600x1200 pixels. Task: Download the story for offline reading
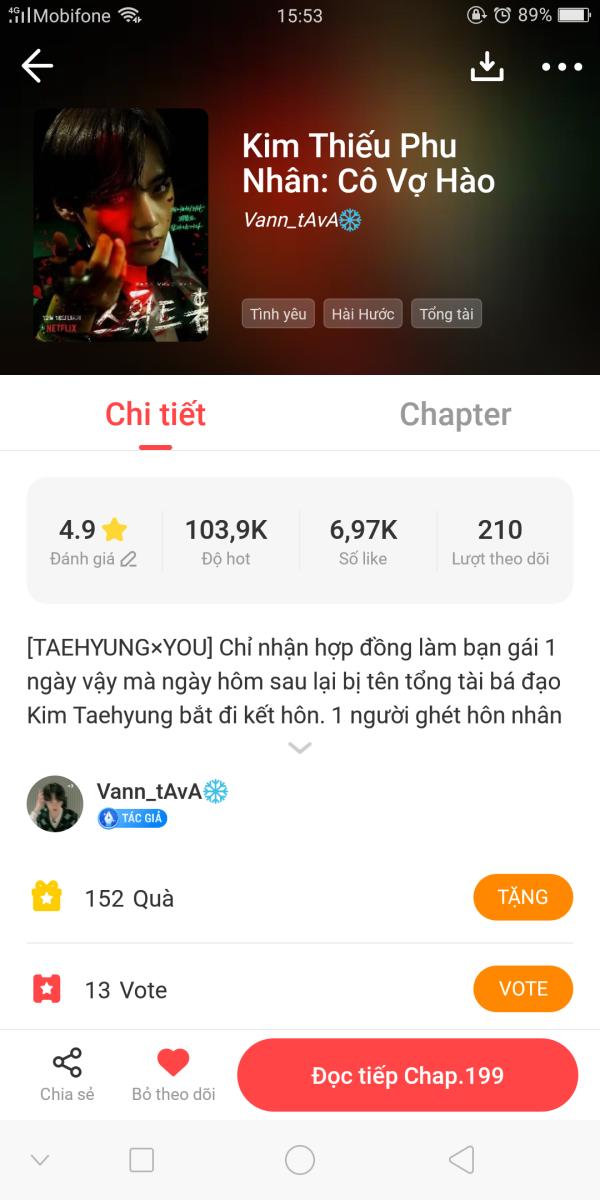(487, 66)
